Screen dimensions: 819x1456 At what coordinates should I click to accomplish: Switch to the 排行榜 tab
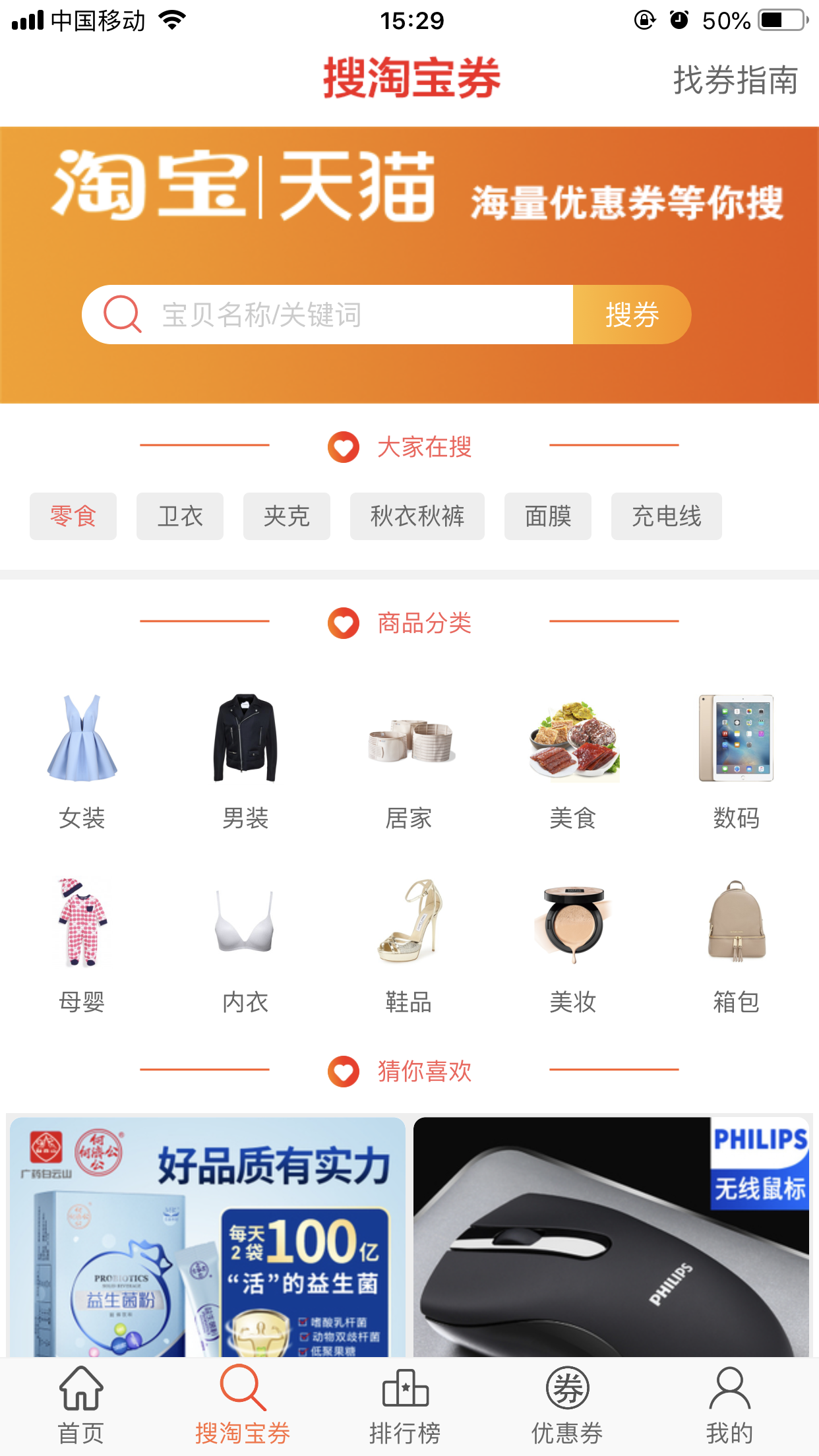point(405,1405)
